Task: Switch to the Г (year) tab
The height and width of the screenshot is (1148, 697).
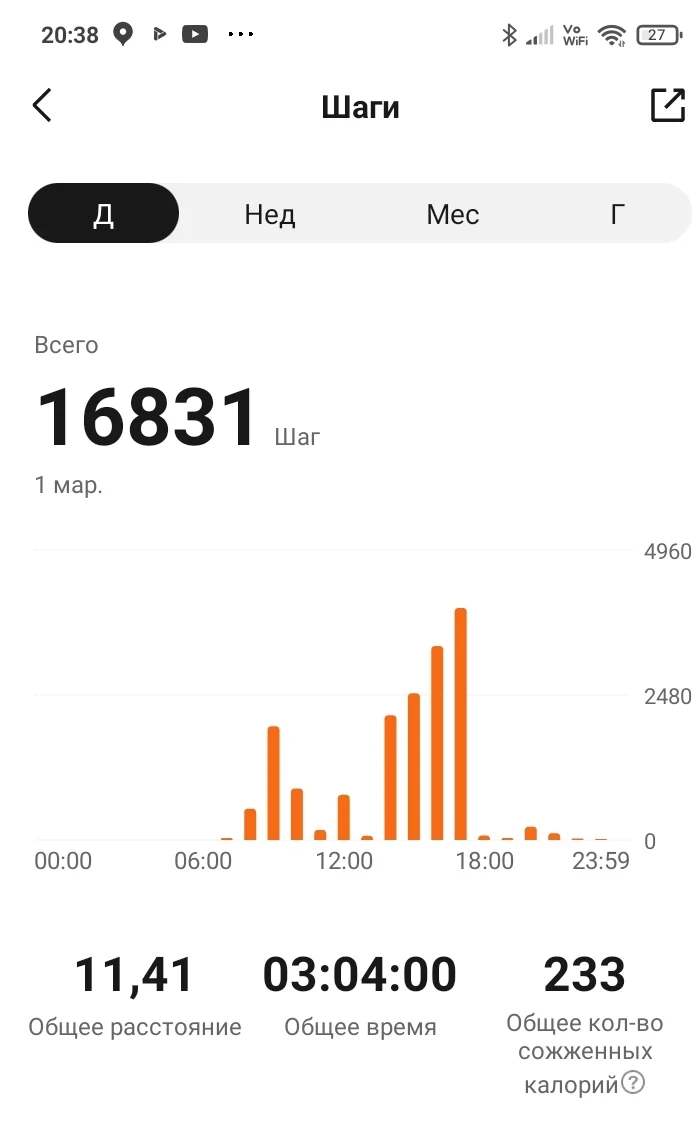Action: coord(618,214)
